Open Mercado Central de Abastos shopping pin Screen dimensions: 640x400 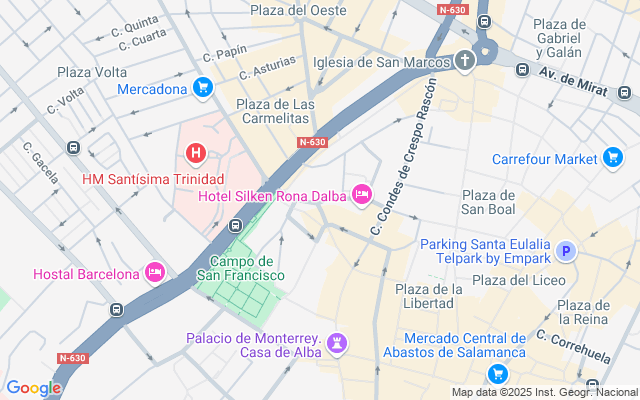(x=497, y=374)
